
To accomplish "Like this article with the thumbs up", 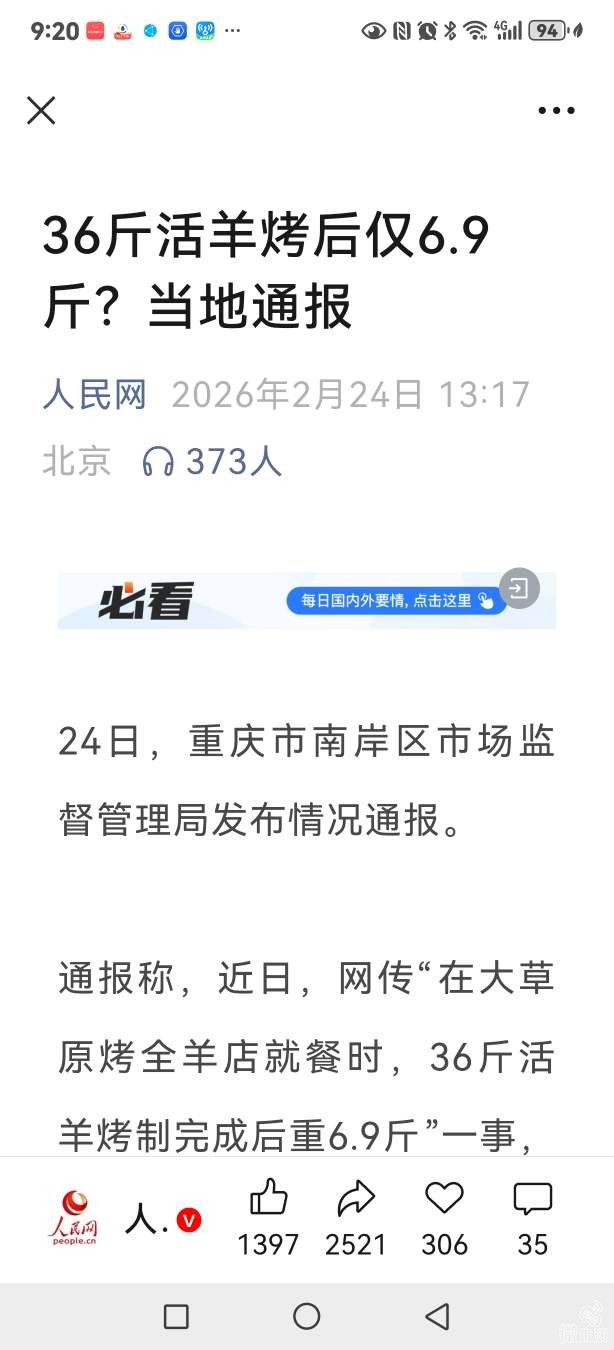I will [x=268, y=1198].
